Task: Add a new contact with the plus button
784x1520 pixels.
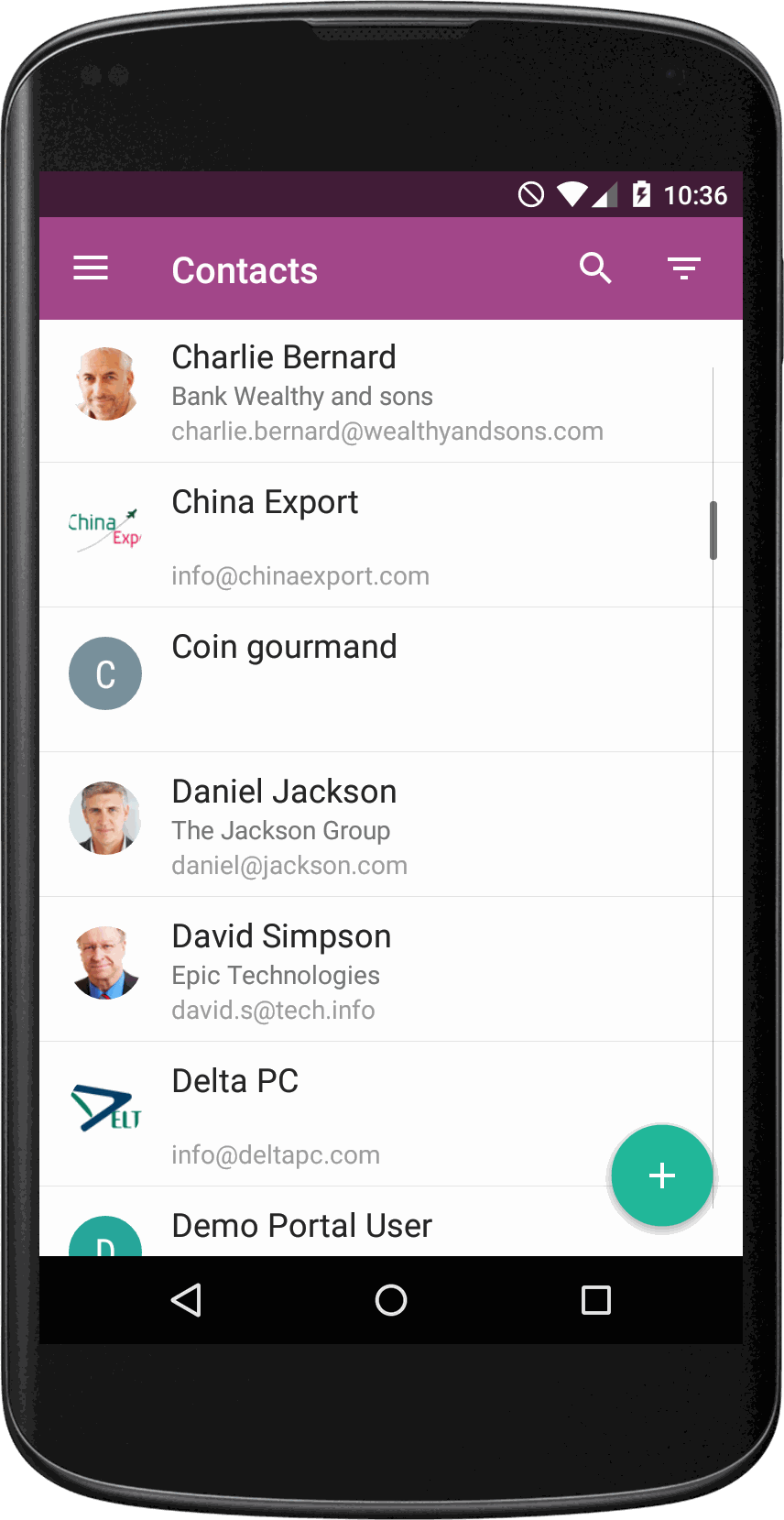Action: pos(661,1176)
